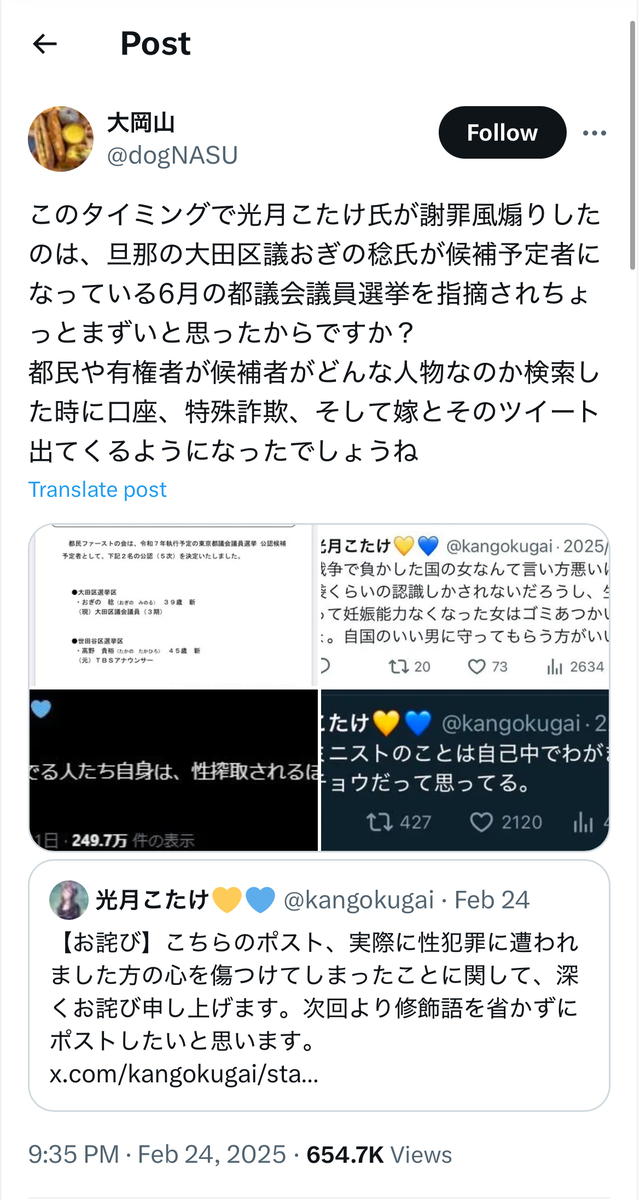The image size is (640, 1200).
Task: Open the @dogNASU username handle
Action: pyautogui.click(x=172, y=154)
